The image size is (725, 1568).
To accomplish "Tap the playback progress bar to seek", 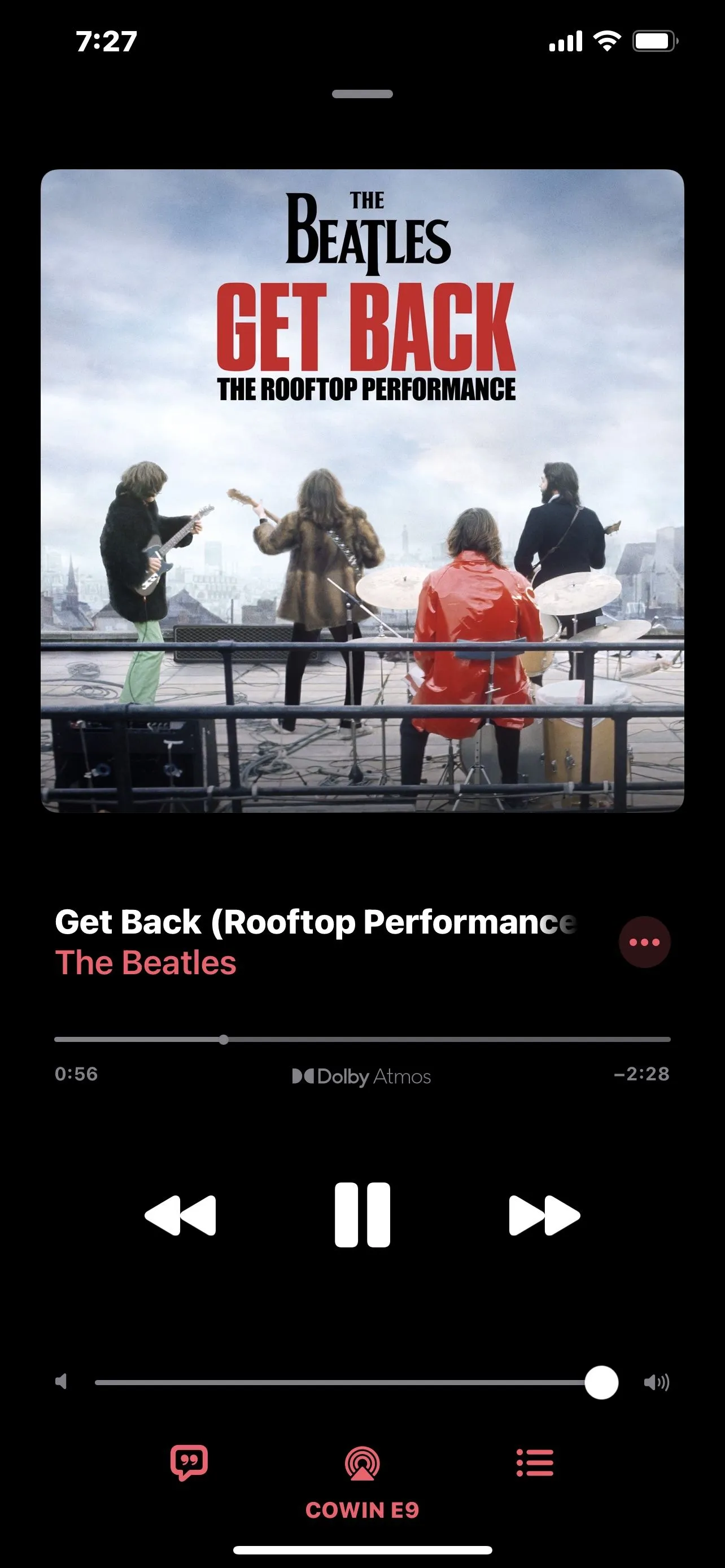I will 362,1040.
